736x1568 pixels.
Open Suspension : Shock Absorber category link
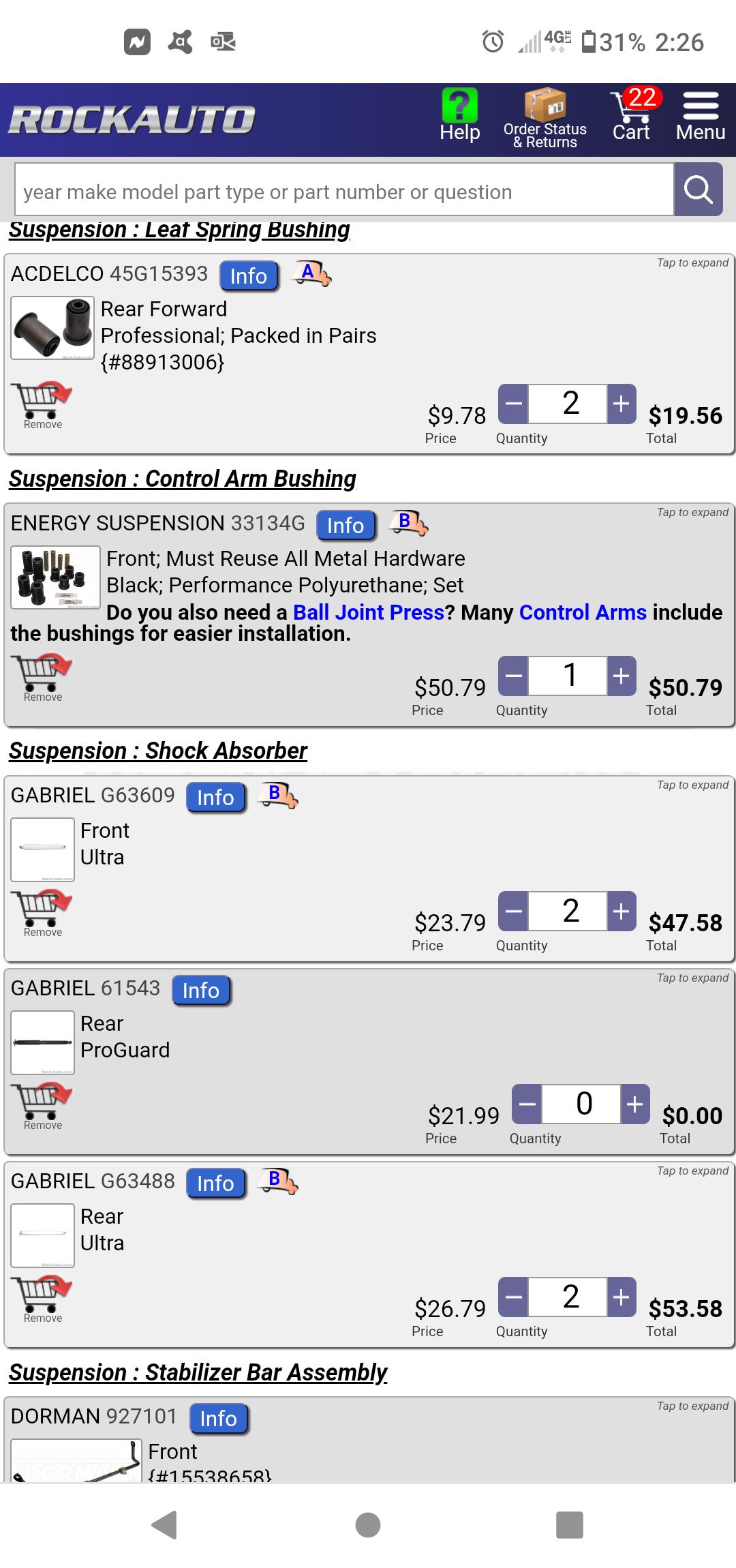tap(158, 751)
